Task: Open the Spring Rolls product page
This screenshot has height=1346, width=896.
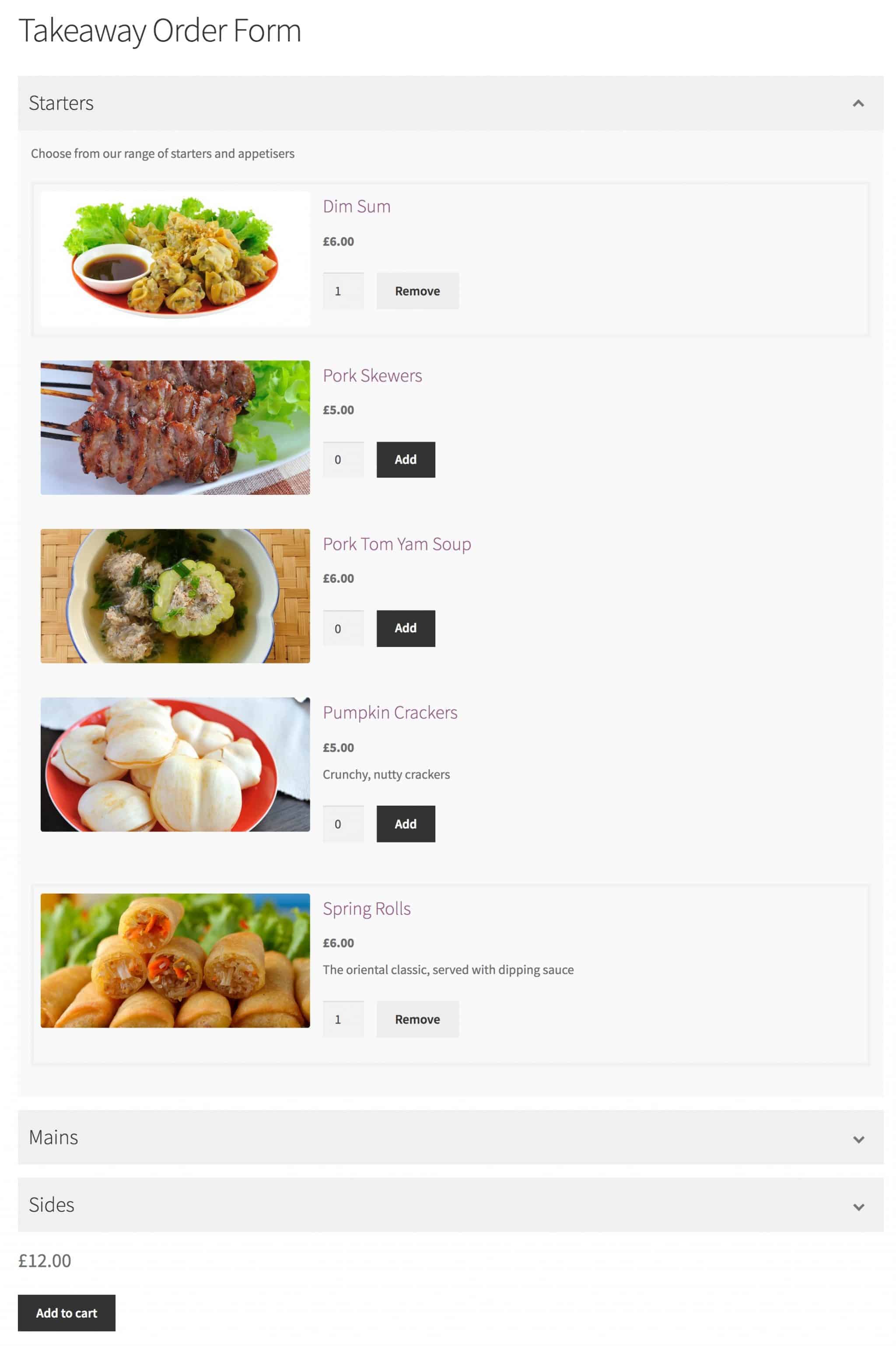Action: click(367, 908)
